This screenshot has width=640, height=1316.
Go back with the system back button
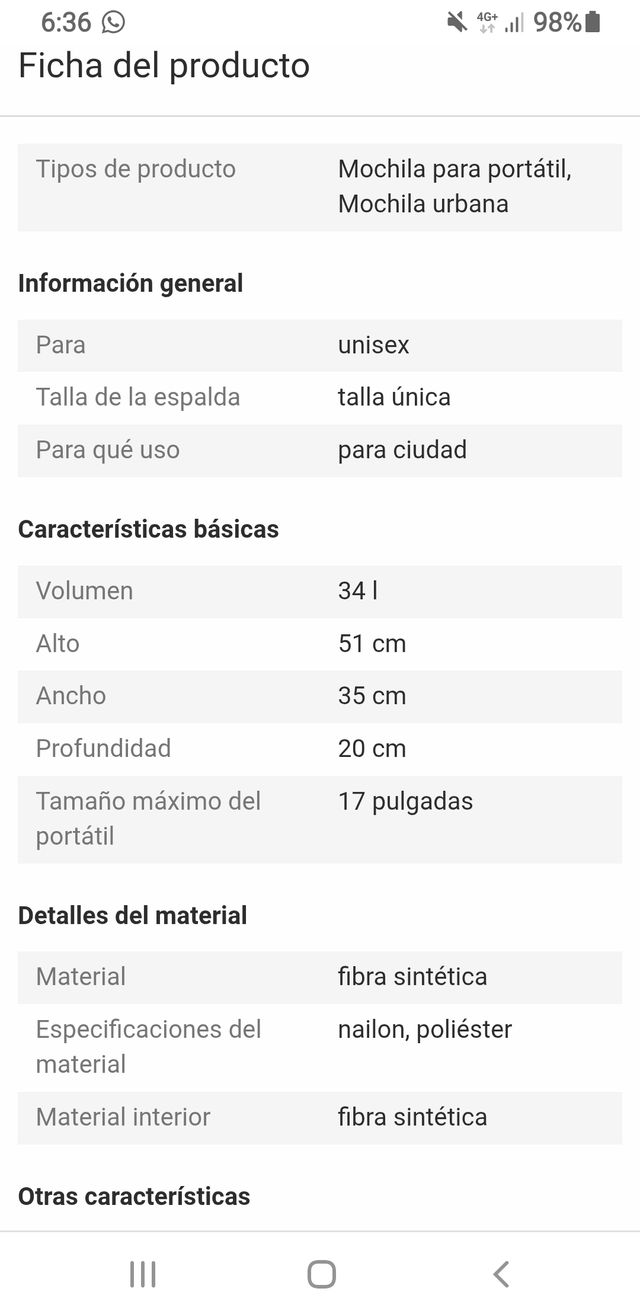(501, 1273)
